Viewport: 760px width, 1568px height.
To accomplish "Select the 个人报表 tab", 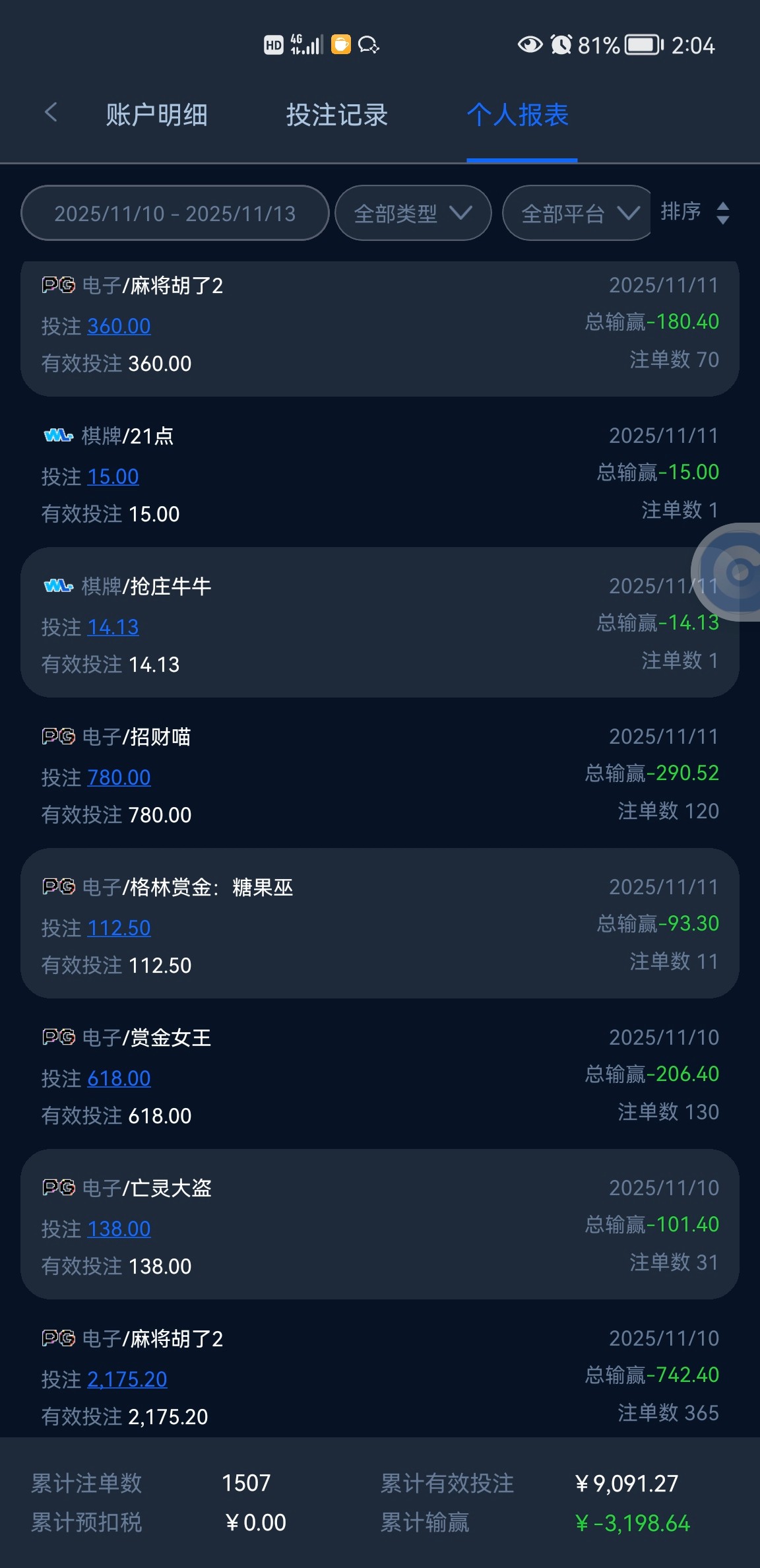I will pyautogui.click(x=518, y=115).
